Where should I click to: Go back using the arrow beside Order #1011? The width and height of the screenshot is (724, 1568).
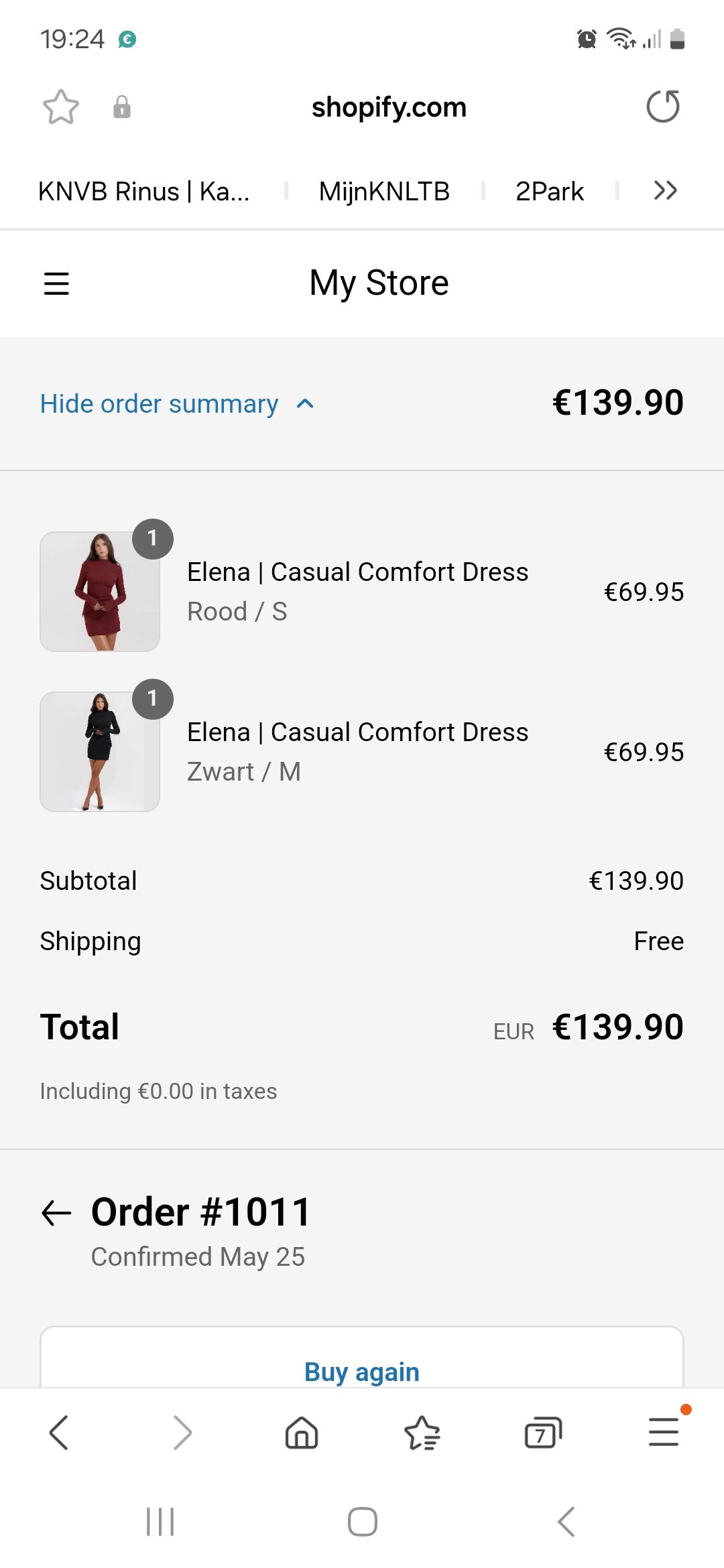pyautogui.click(x=56, y=1213)
